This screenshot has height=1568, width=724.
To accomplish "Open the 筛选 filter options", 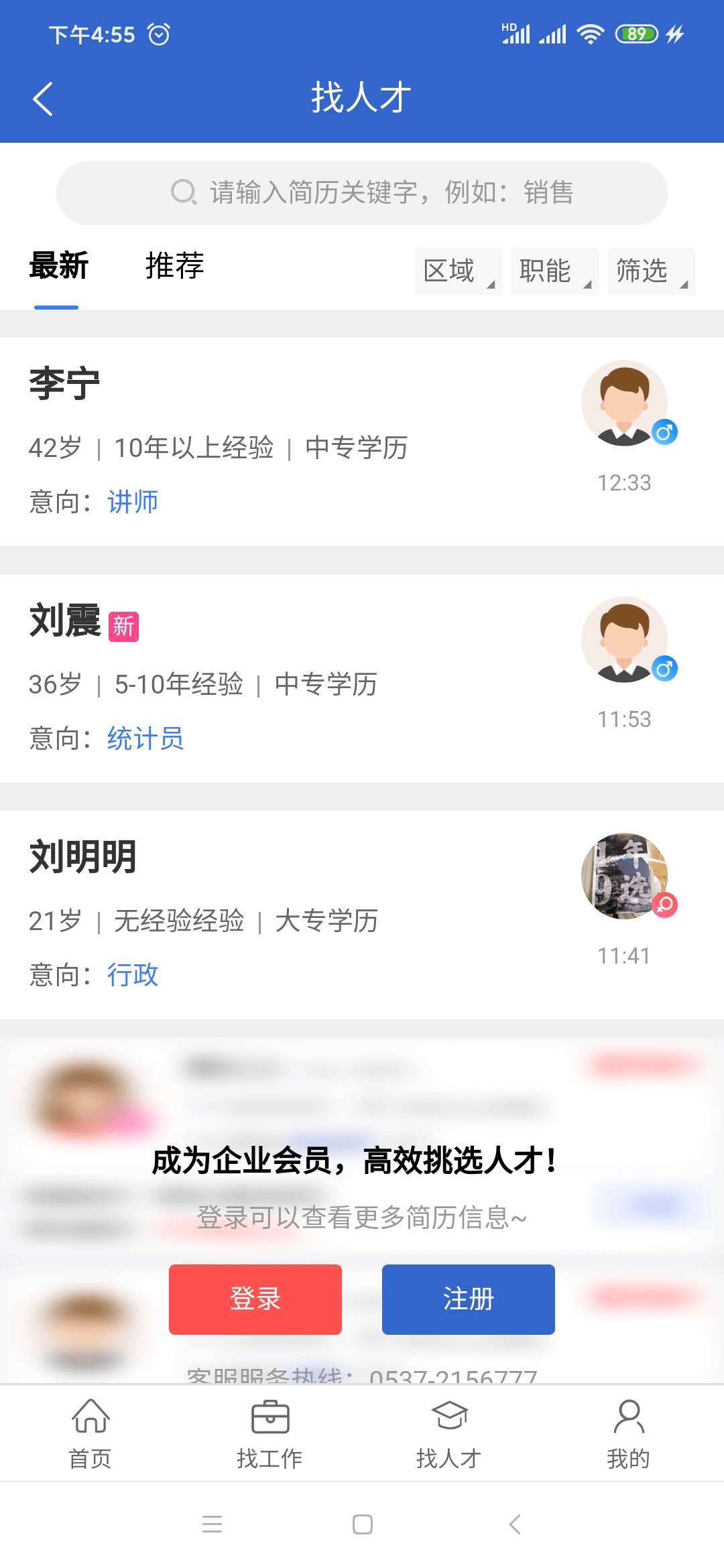I will click(651, 271).
